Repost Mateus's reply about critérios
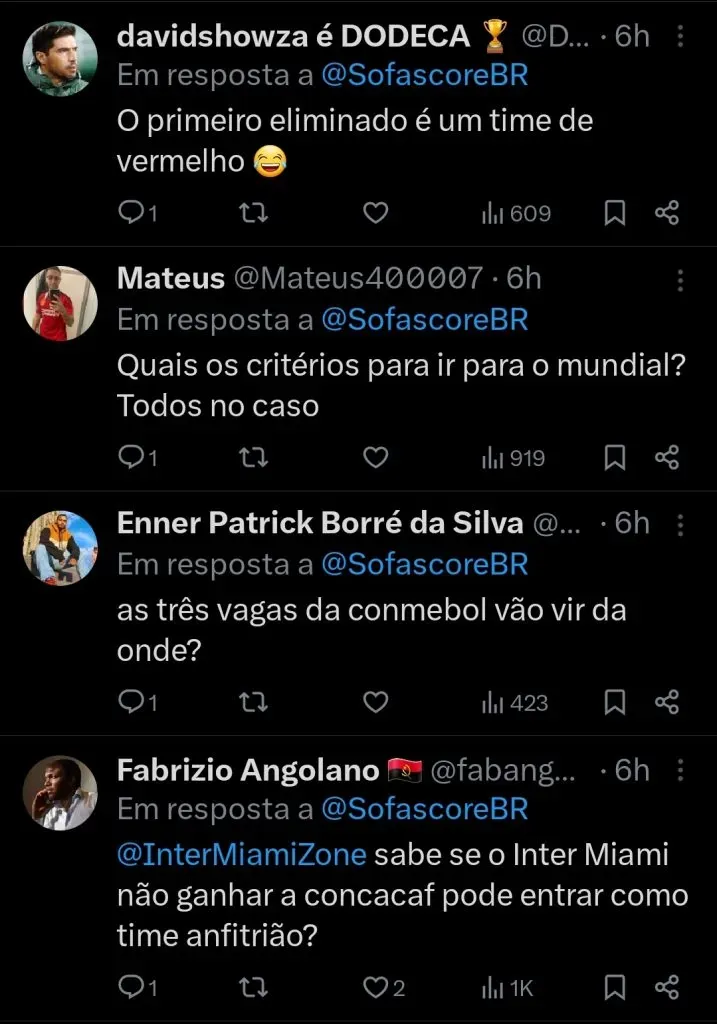This screenshot has width=717, height=1024. coord(255,458)
